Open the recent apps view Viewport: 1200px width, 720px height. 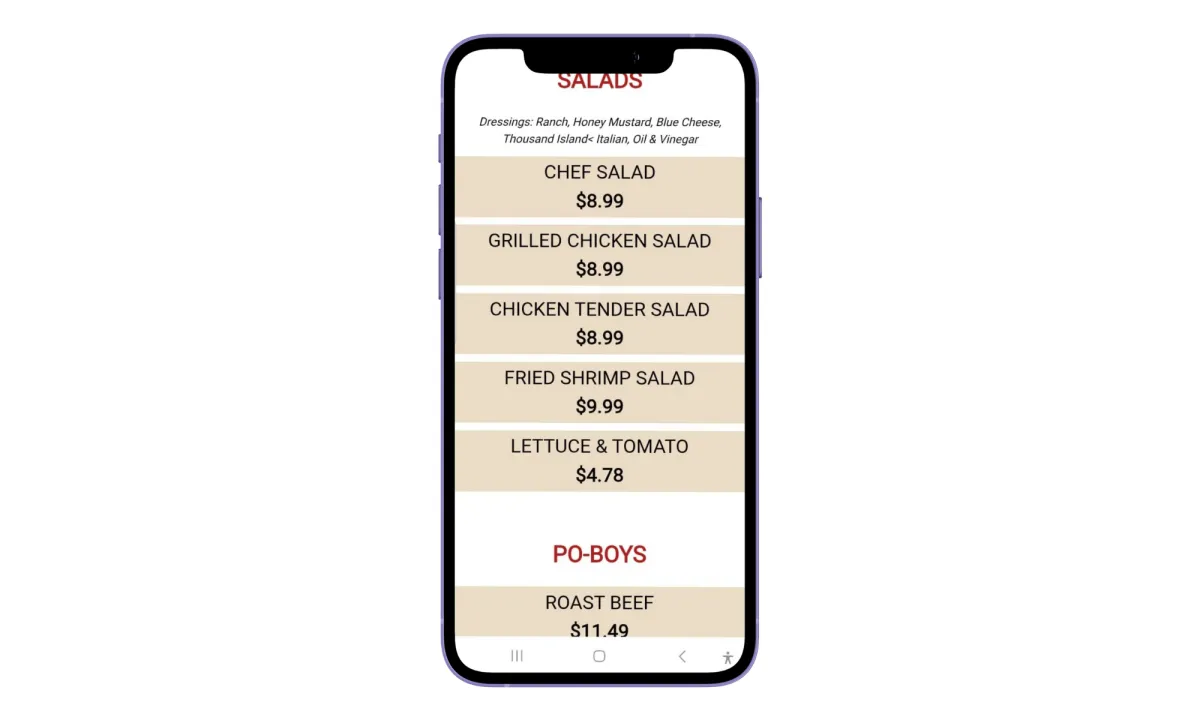point(517,657)
